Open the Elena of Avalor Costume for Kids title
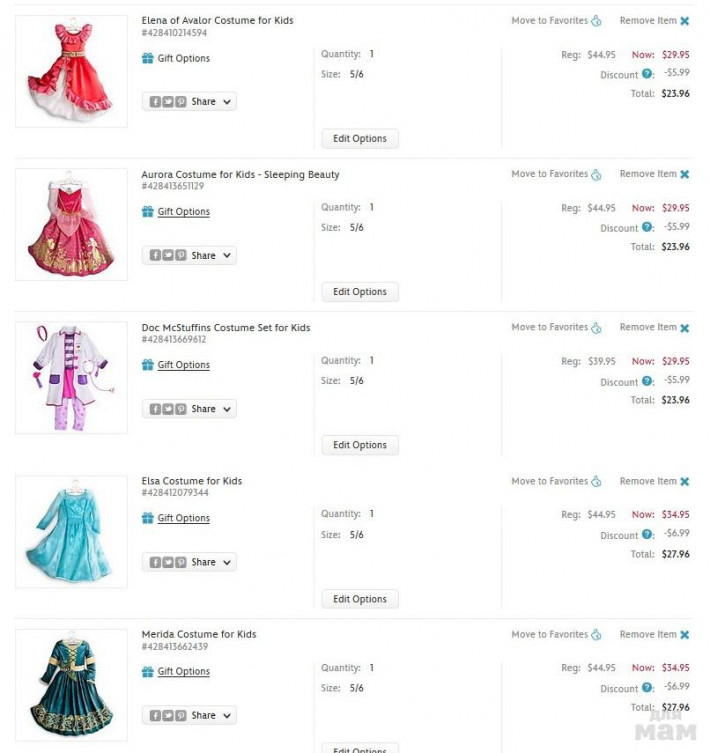The height and width of the screenshot is (753, 710). 217,21
